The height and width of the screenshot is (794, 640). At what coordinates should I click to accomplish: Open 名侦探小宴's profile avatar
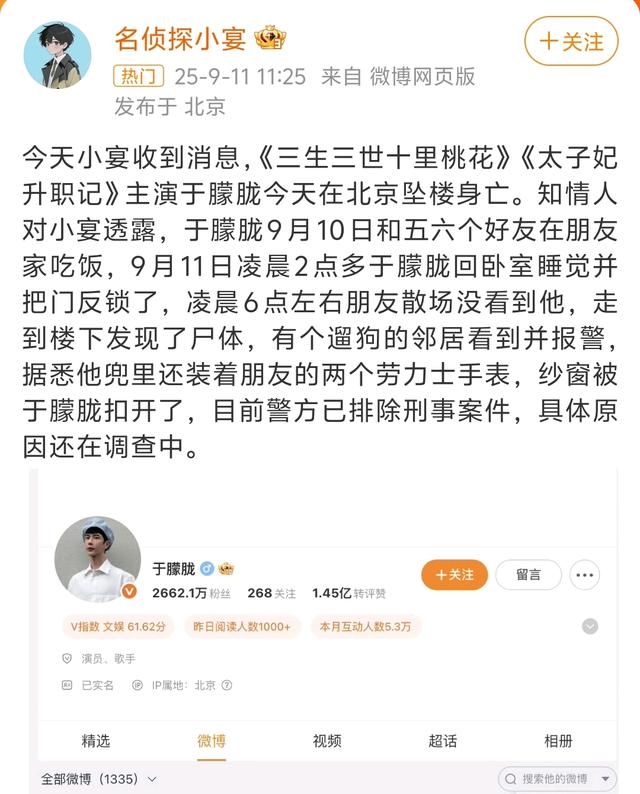[x=58, y=55]
